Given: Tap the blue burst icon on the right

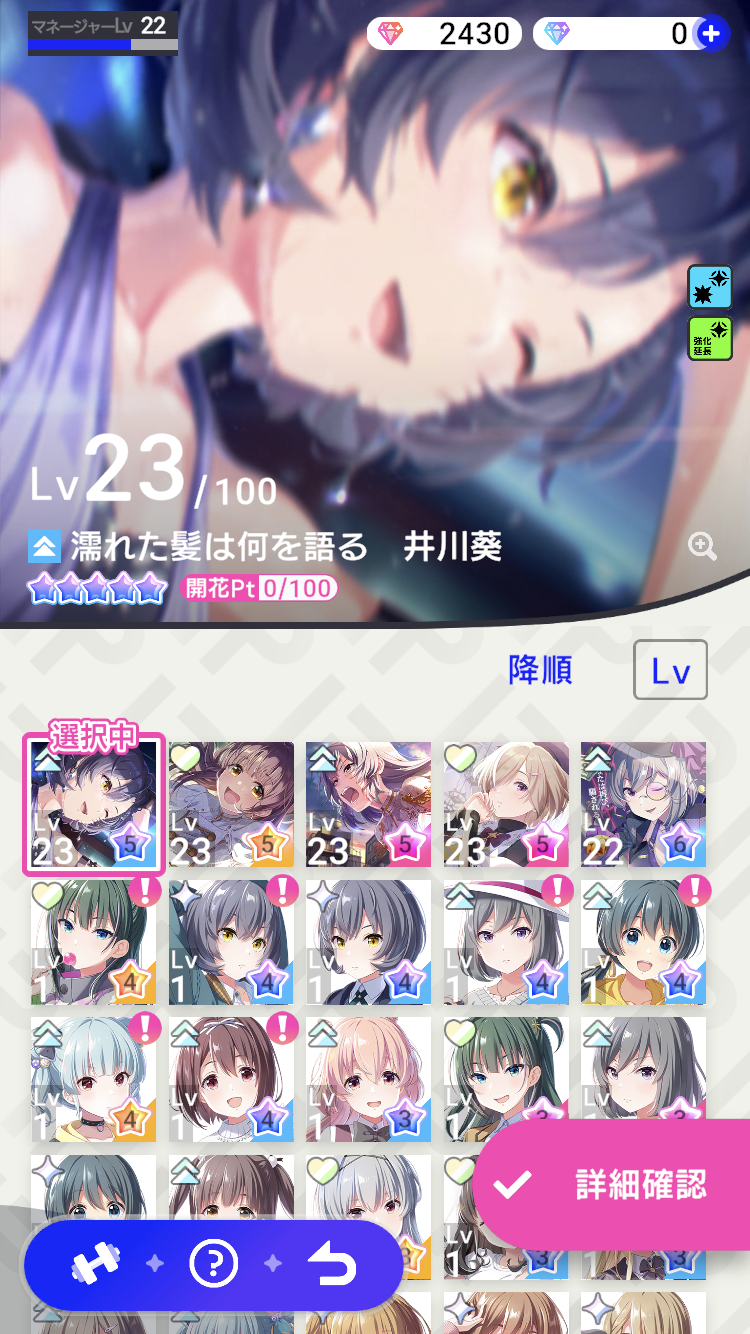Looking at the screenshot, I should click(710, 287).
